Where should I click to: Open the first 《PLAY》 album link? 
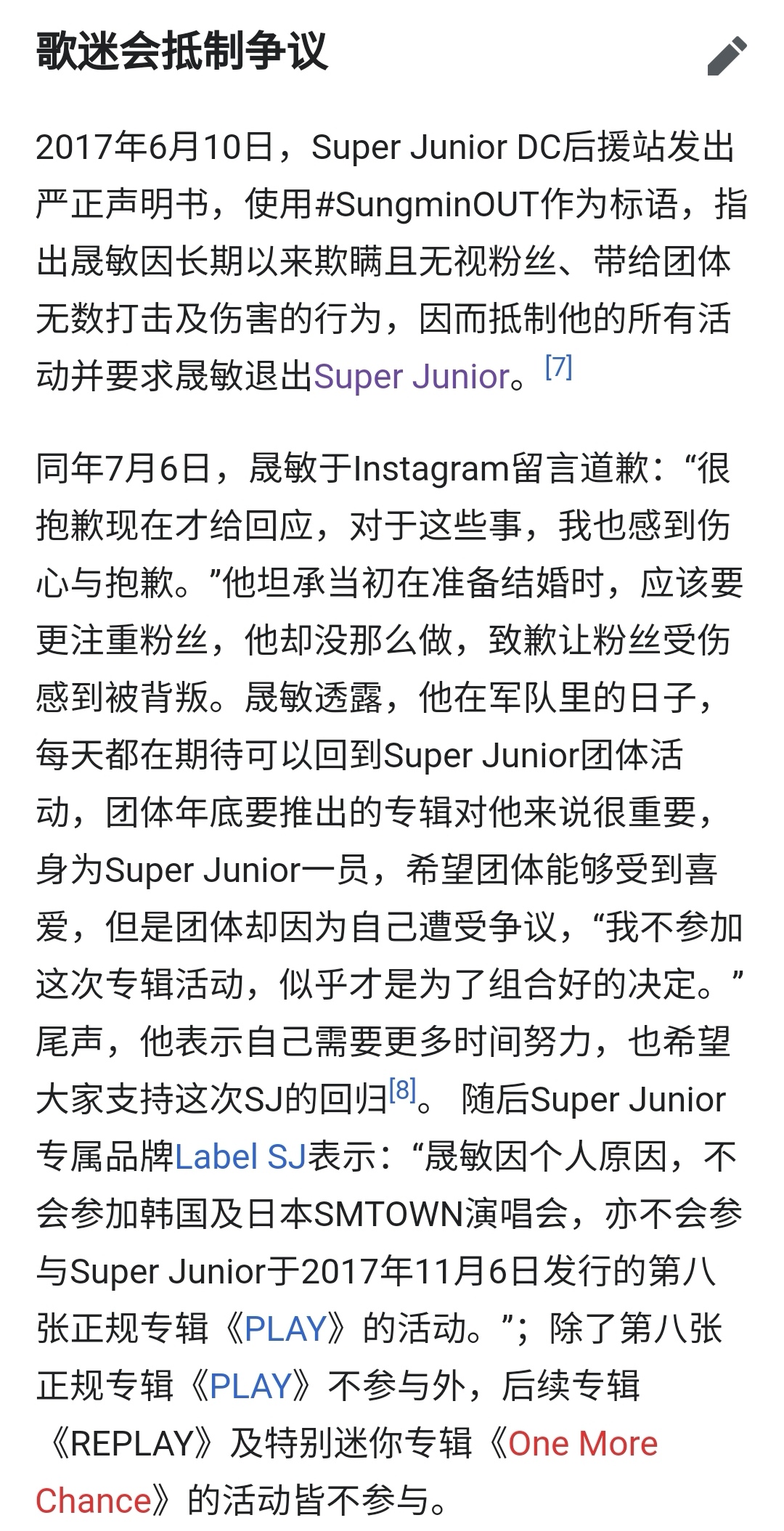coord(286,1328)
